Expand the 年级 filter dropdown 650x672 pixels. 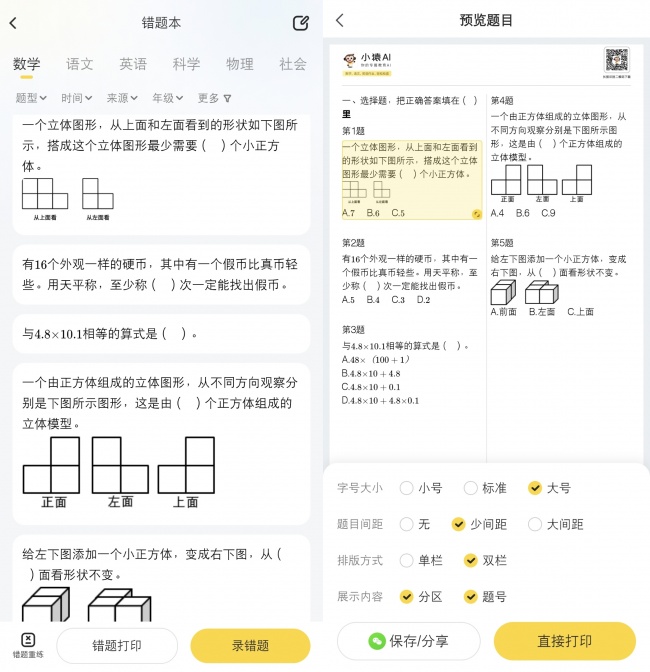pyautogui.click(x=168, y=98)
